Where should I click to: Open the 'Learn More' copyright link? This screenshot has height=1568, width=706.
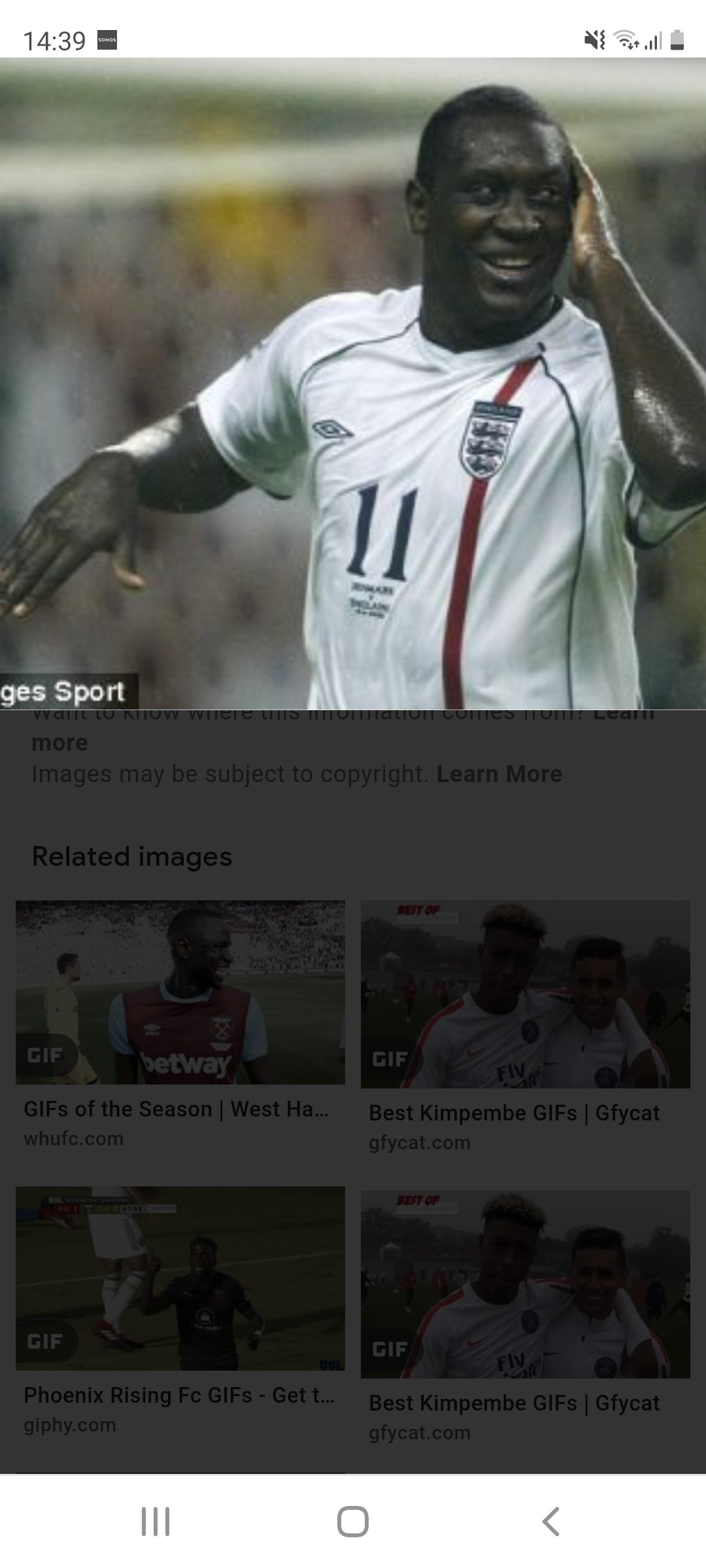499,774
